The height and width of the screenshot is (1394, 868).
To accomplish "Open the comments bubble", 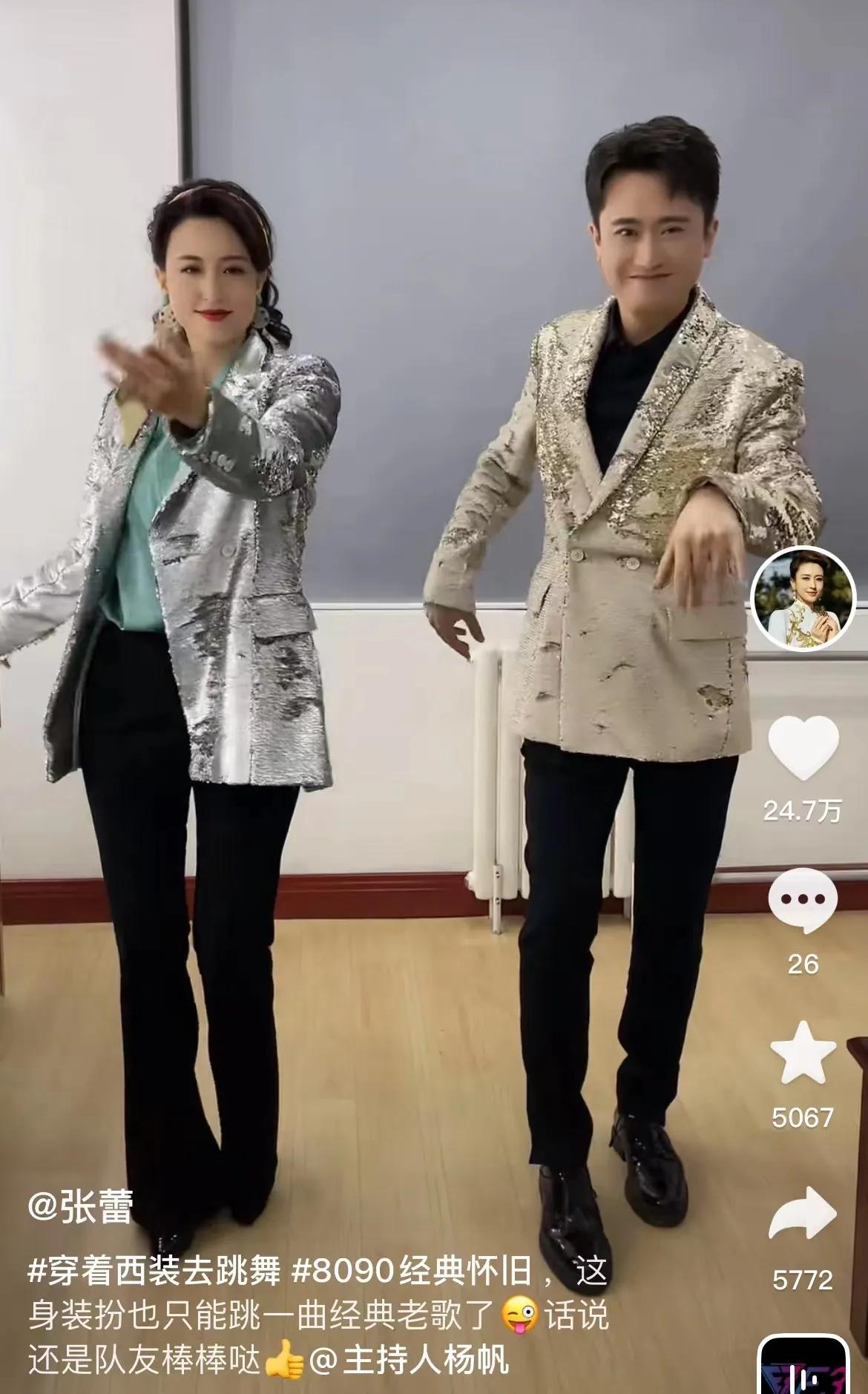I will coord(803,901).
